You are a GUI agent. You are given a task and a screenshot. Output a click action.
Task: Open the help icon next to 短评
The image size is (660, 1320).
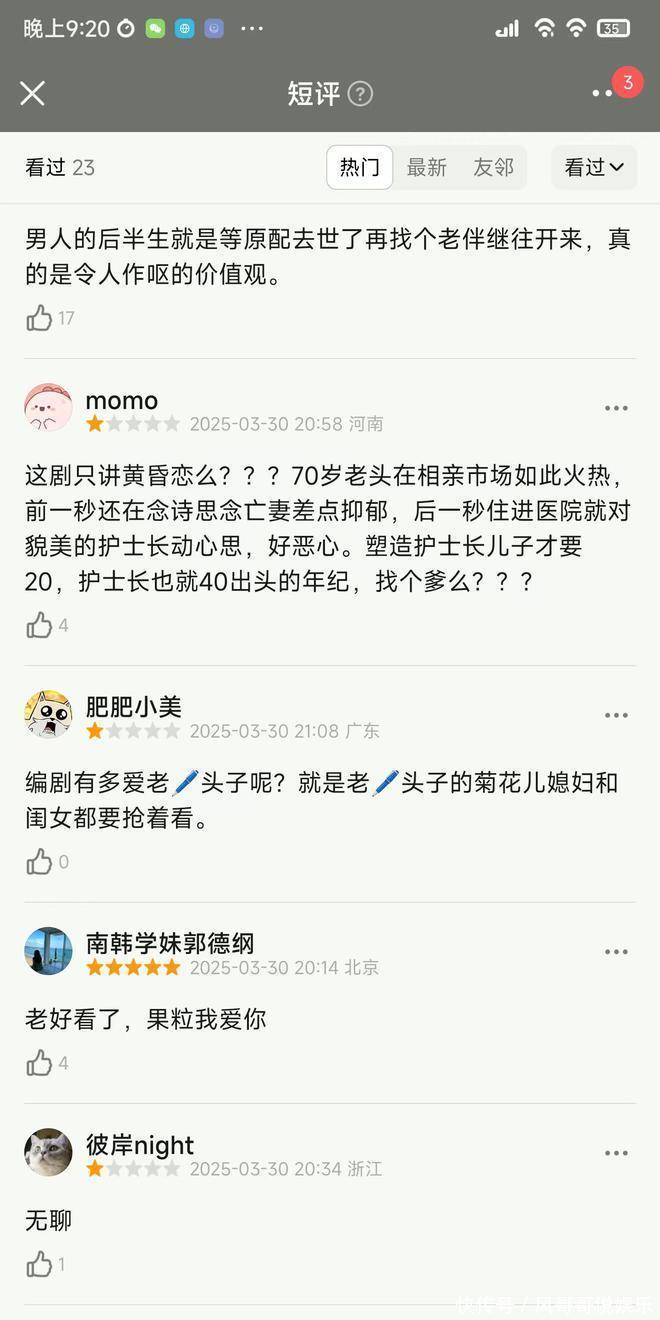360,94
